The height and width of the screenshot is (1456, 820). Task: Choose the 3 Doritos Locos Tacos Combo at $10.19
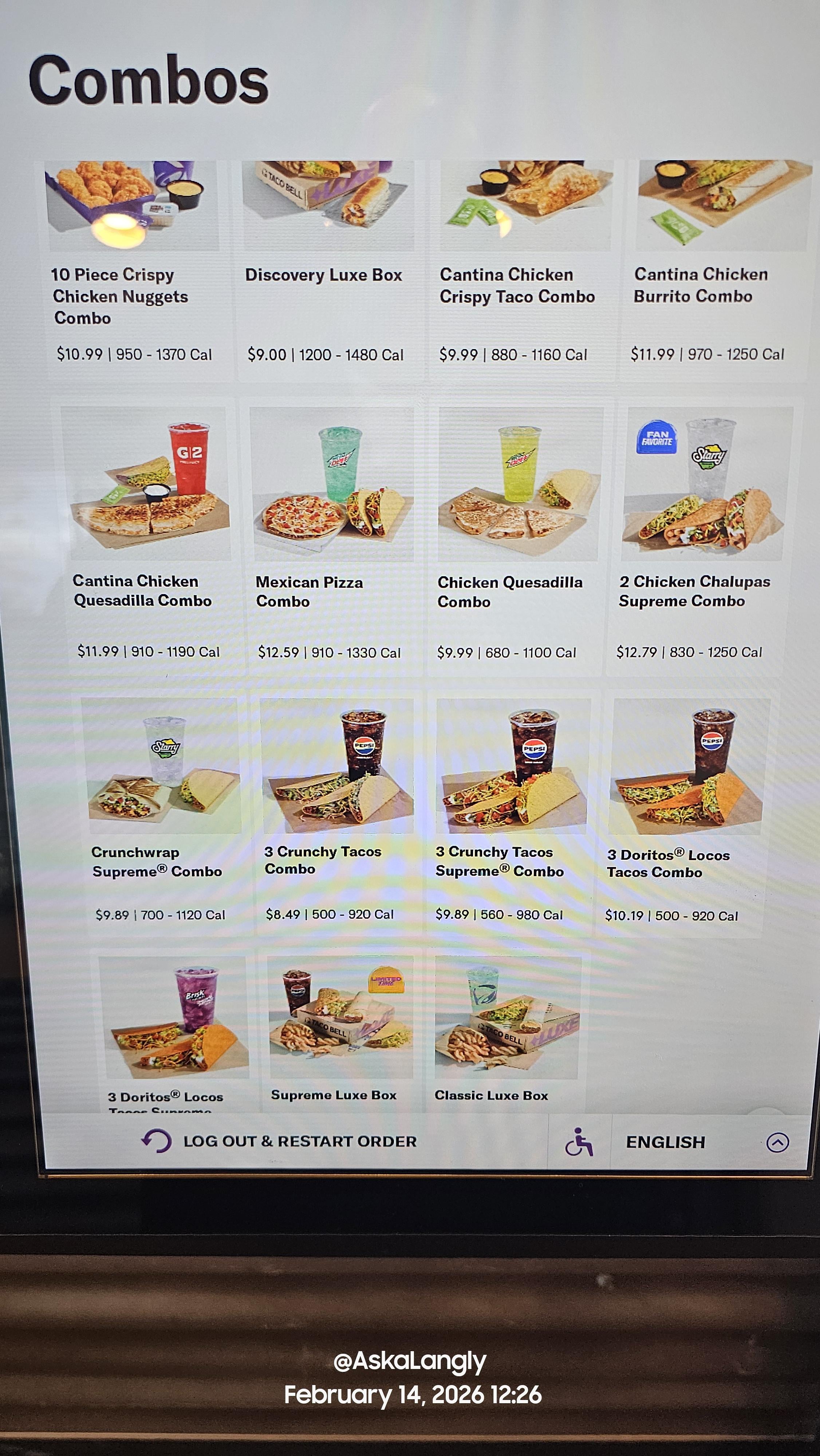[684, 814]
